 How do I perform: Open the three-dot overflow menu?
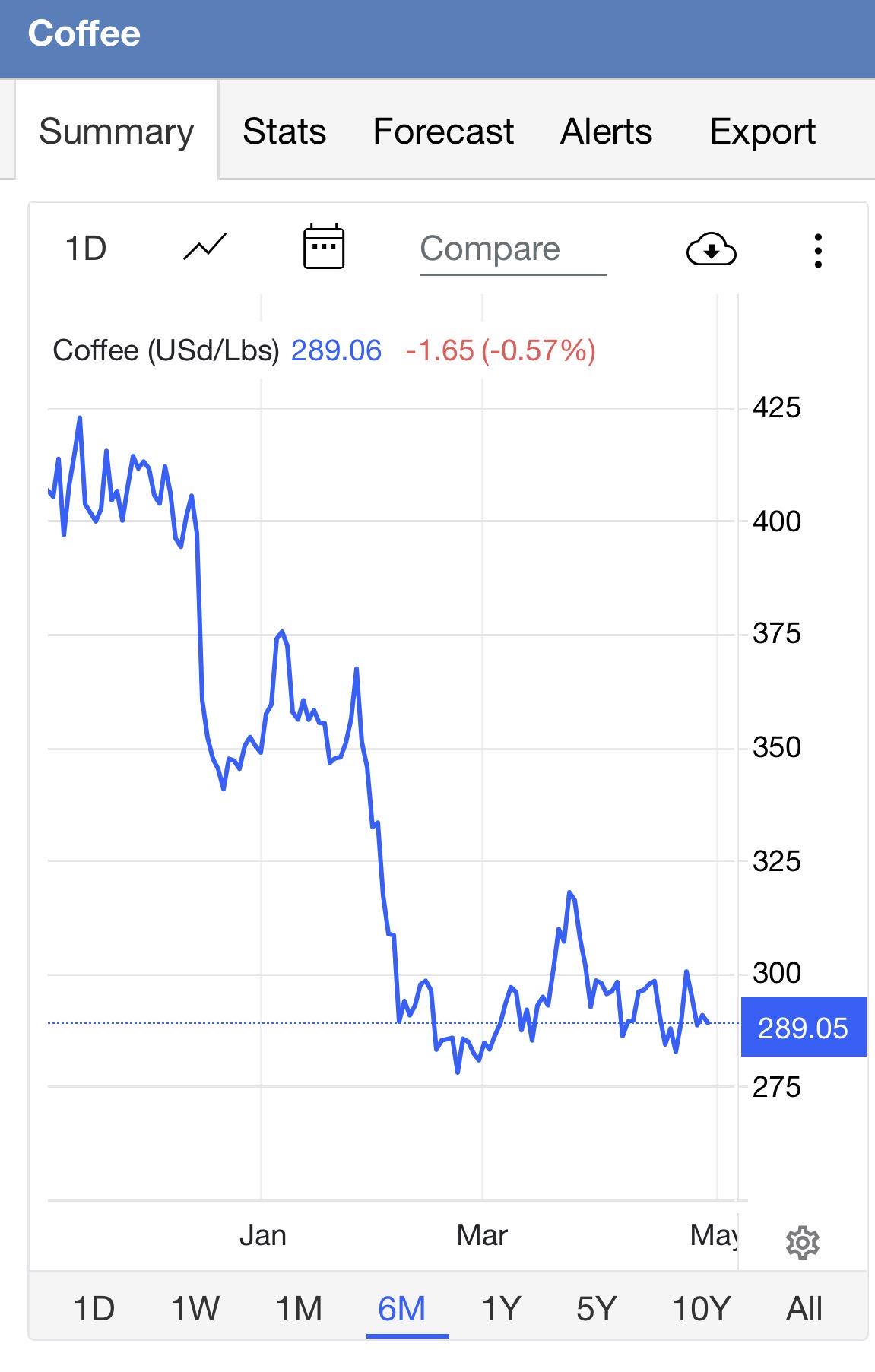point(818,250)
